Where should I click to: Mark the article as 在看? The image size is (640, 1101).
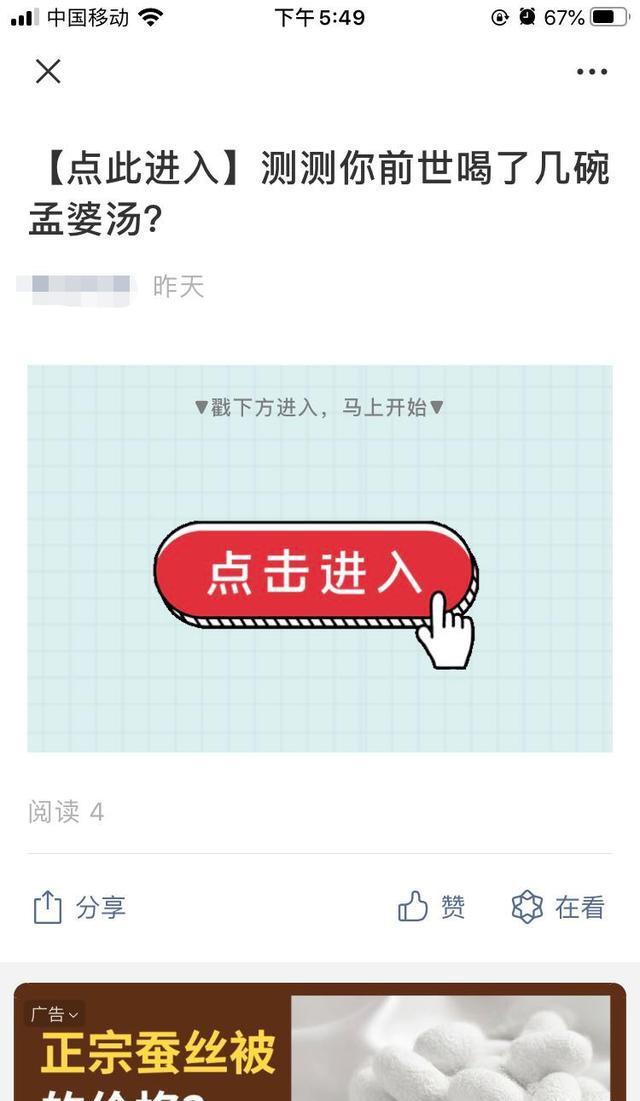tap(558, 907)
